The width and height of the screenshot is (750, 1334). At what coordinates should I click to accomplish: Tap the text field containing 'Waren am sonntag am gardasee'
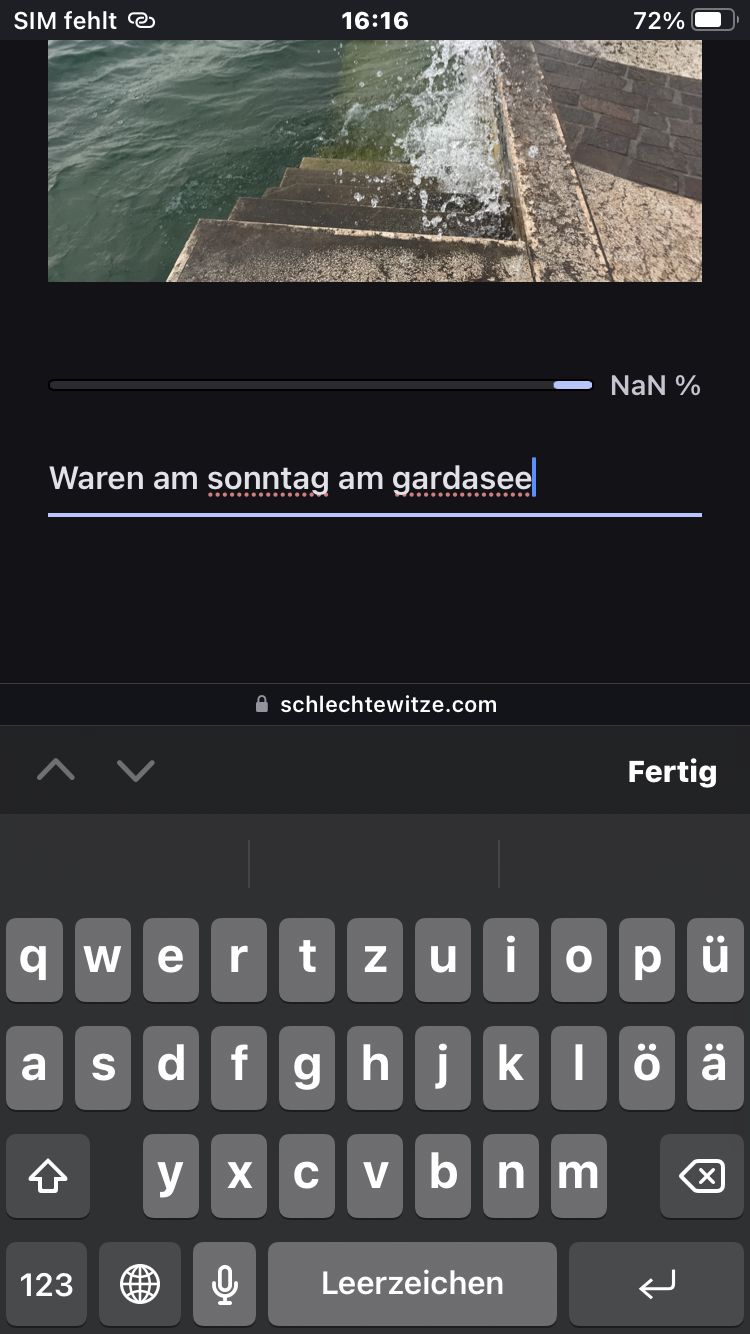click(x=374, y=479)
